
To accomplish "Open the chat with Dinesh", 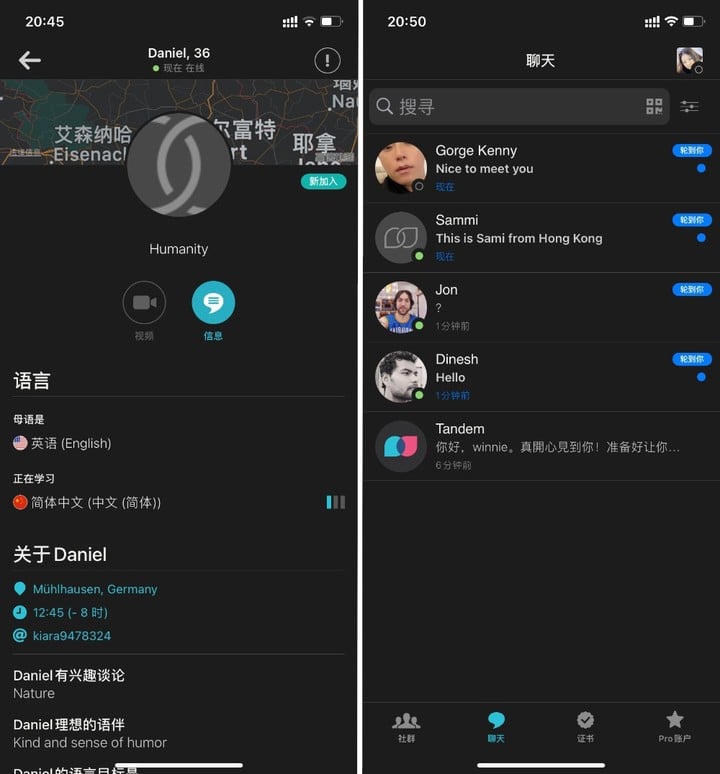I will coord(540,377).
